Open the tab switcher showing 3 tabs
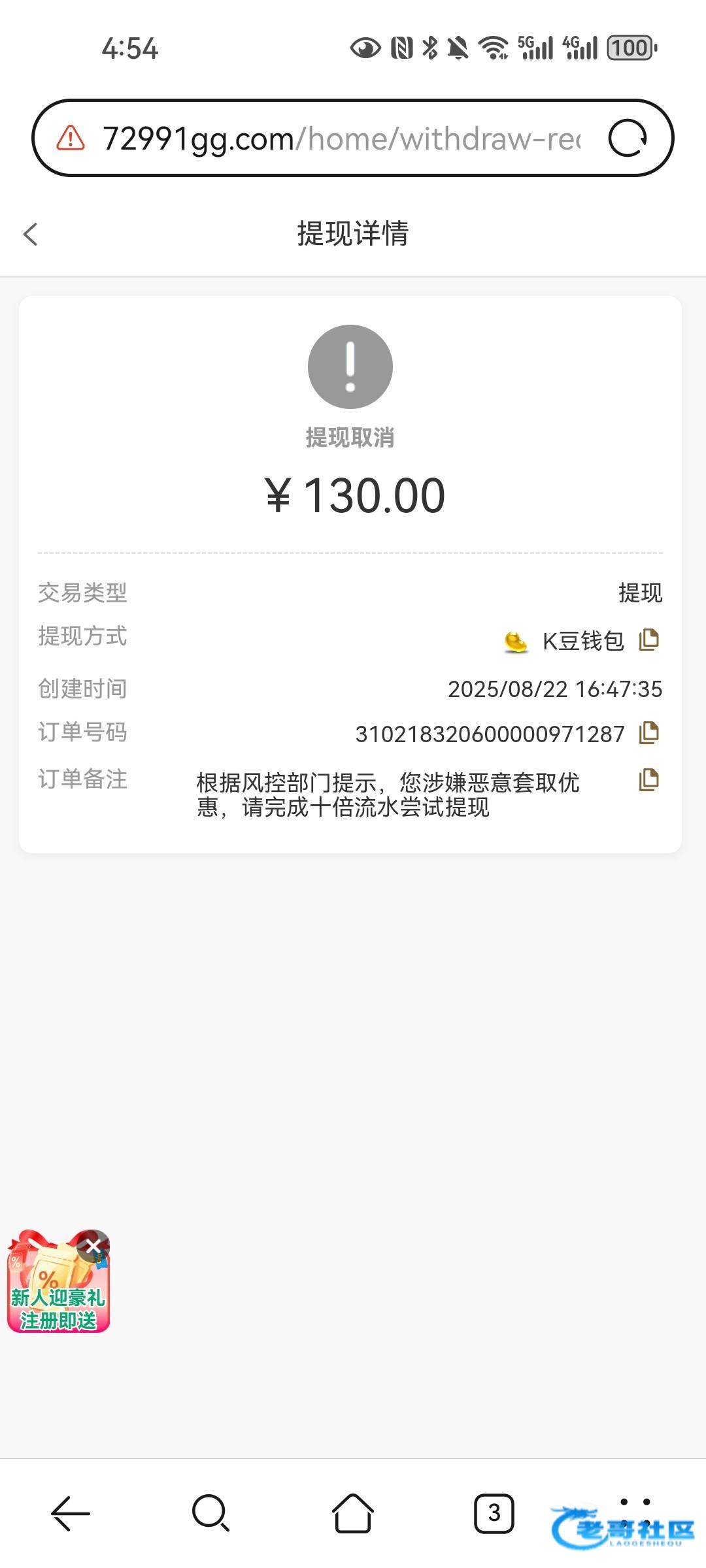 click(494, 1513)
